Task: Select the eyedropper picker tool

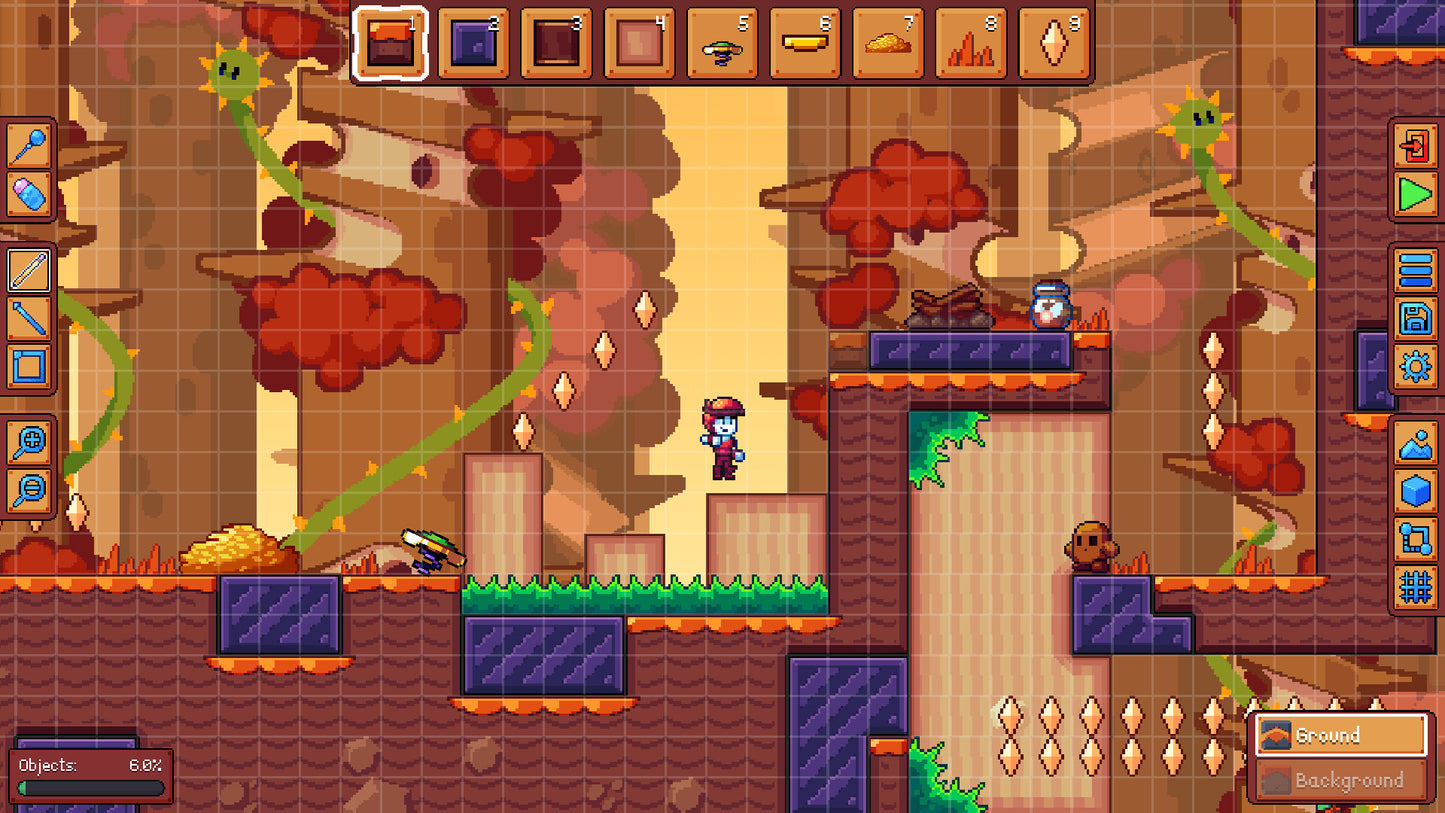Action: 28,146
